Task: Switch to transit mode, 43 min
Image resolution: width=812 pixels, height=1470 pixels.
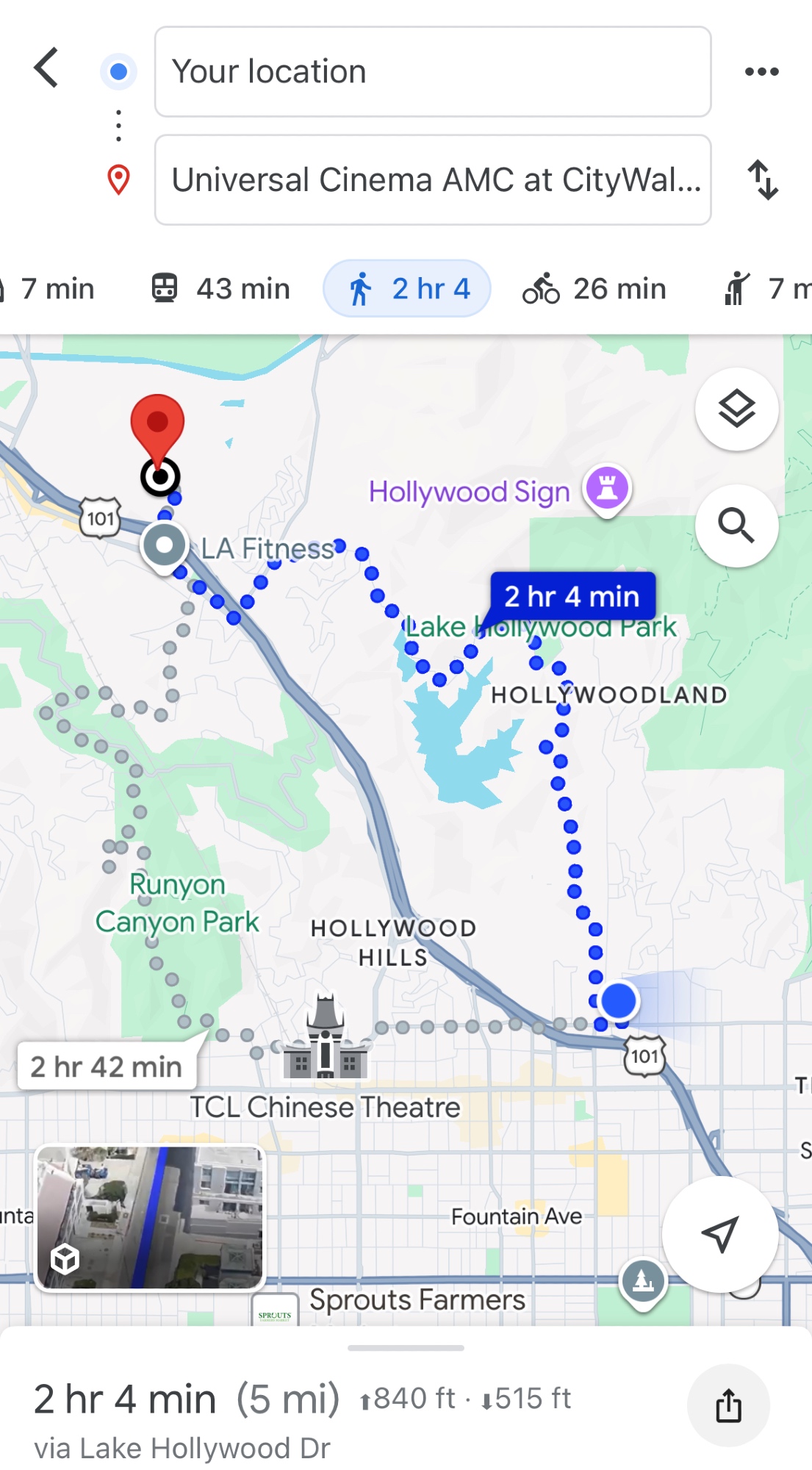Action: point(221,289)
